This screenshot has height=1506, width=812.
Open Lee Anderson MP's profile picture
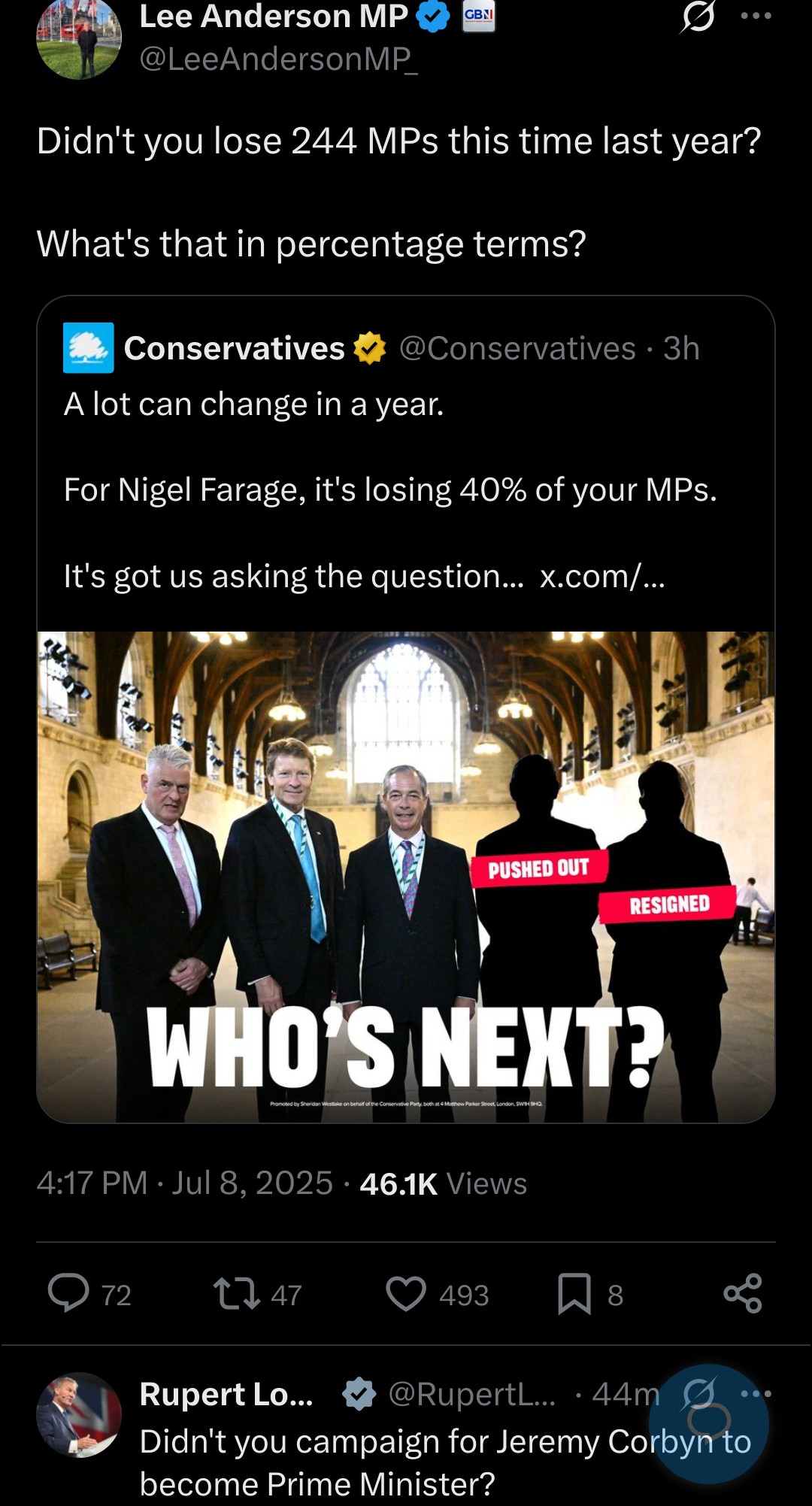pos(79,39)
